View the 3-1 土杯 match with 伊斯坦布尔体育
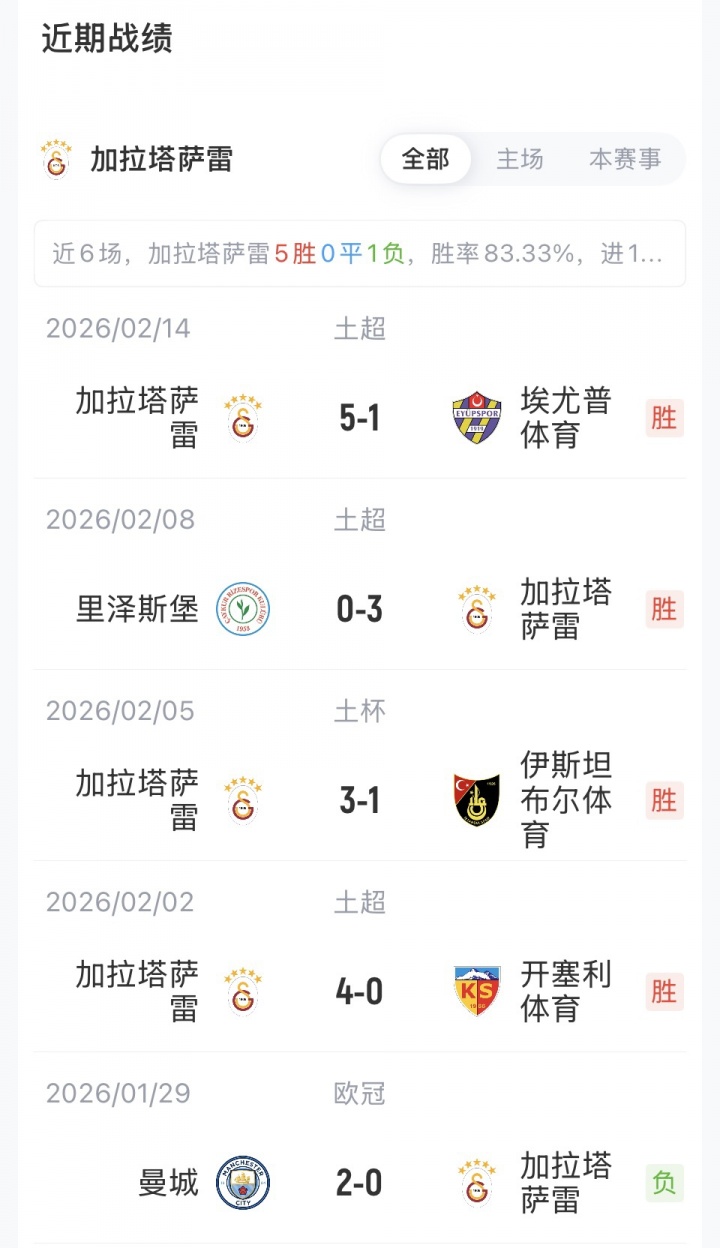This screenshot has width=720, height=1248. (x=360, y=801)
